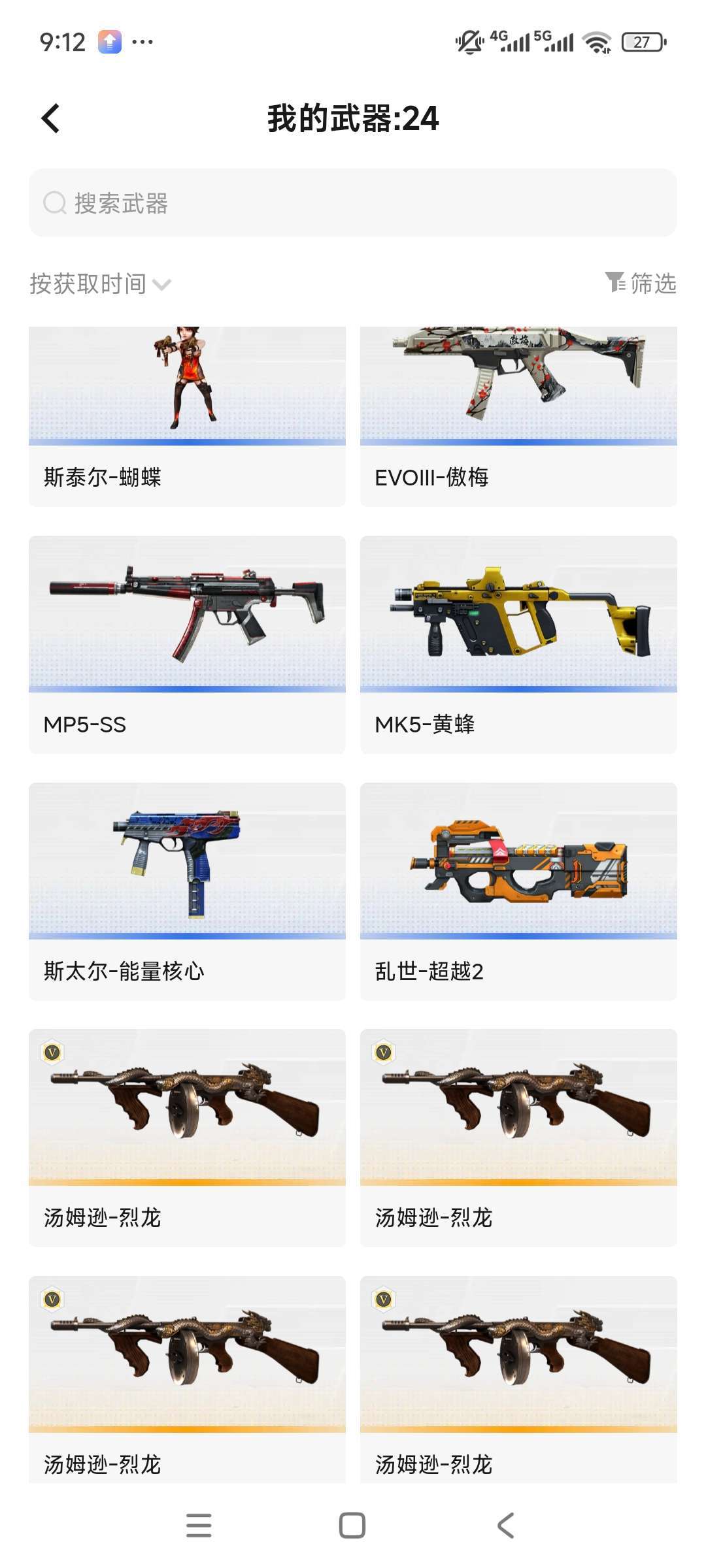Open the 斯太尔-能量核心 weapon card
The image size is (706, 1568).
[x=187, y=890]
